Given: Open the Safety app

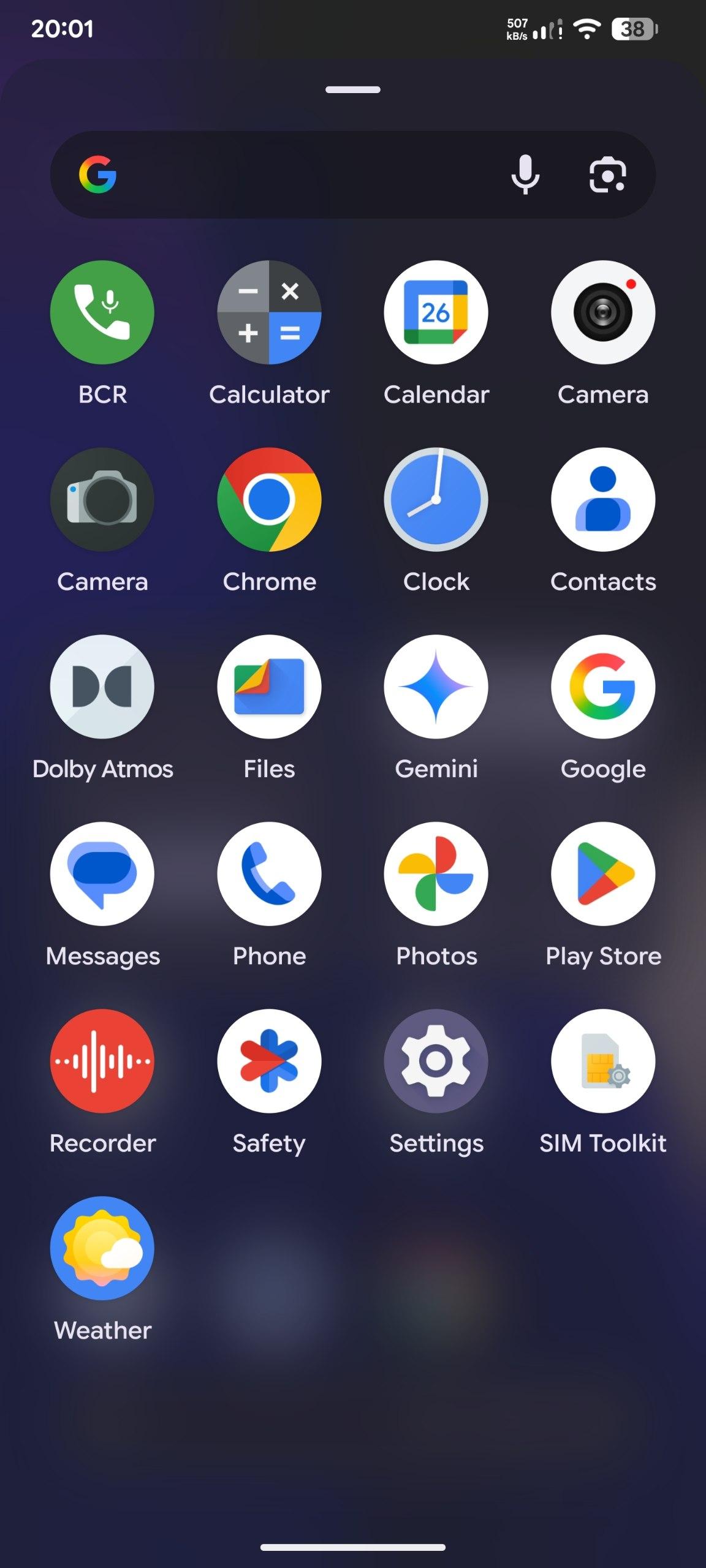Looking at the screenshot, I should tap(269, 1061).
